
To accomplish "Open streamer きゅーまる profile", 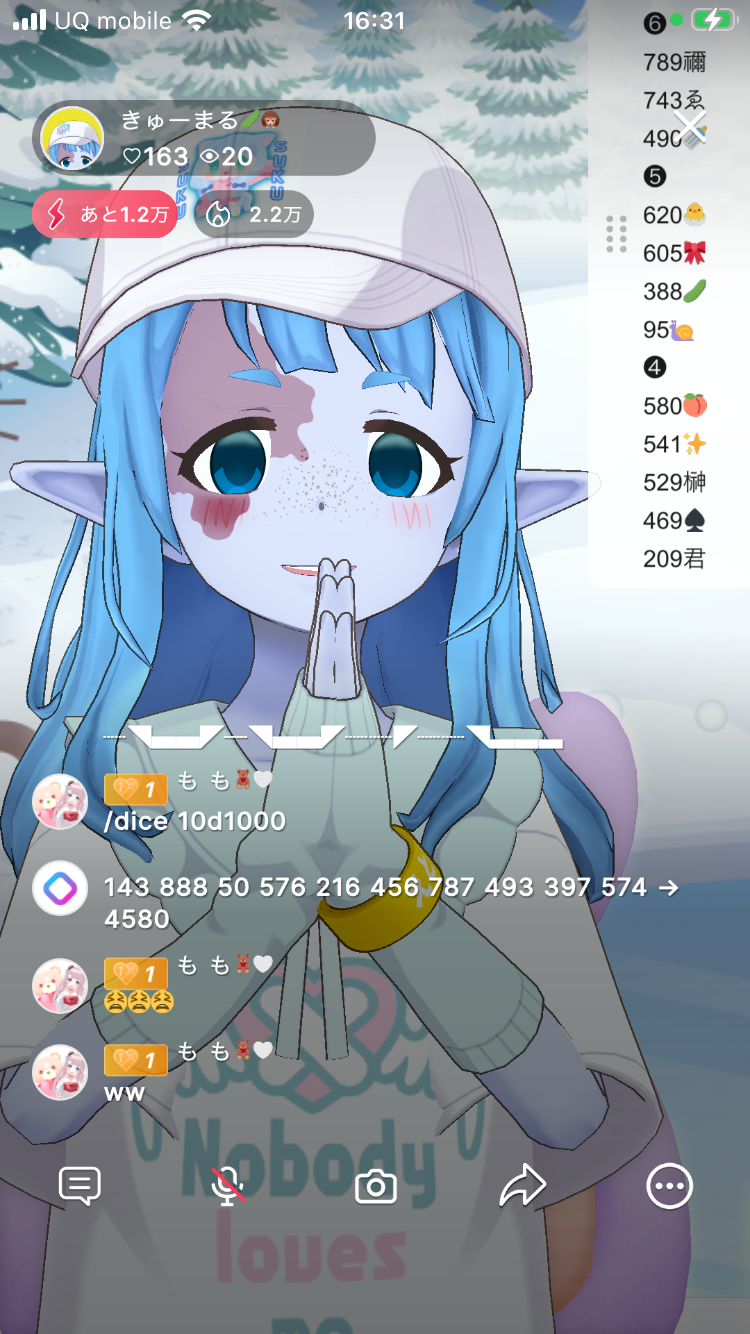I will pyautogui.click(x=73, y=138).
